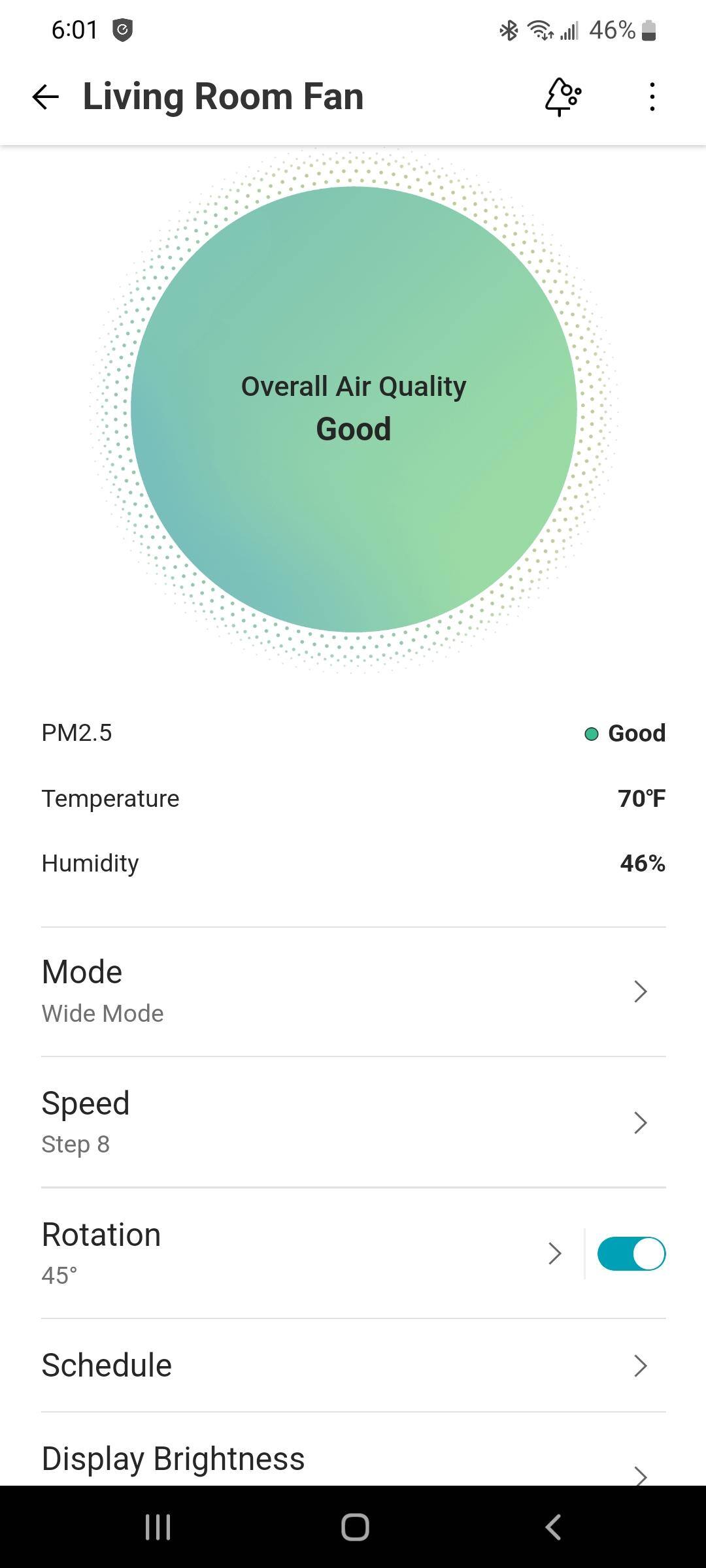Tap the system home button

[x=355, y=1527]
